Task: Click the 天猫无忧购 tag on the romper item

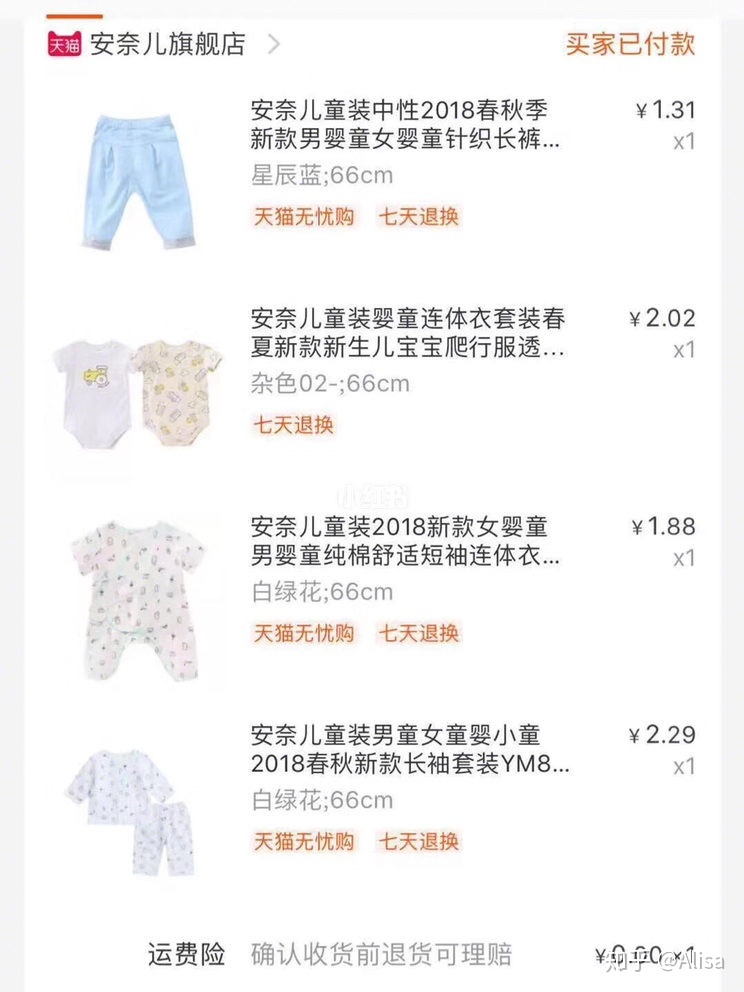Action: [303, 633]
